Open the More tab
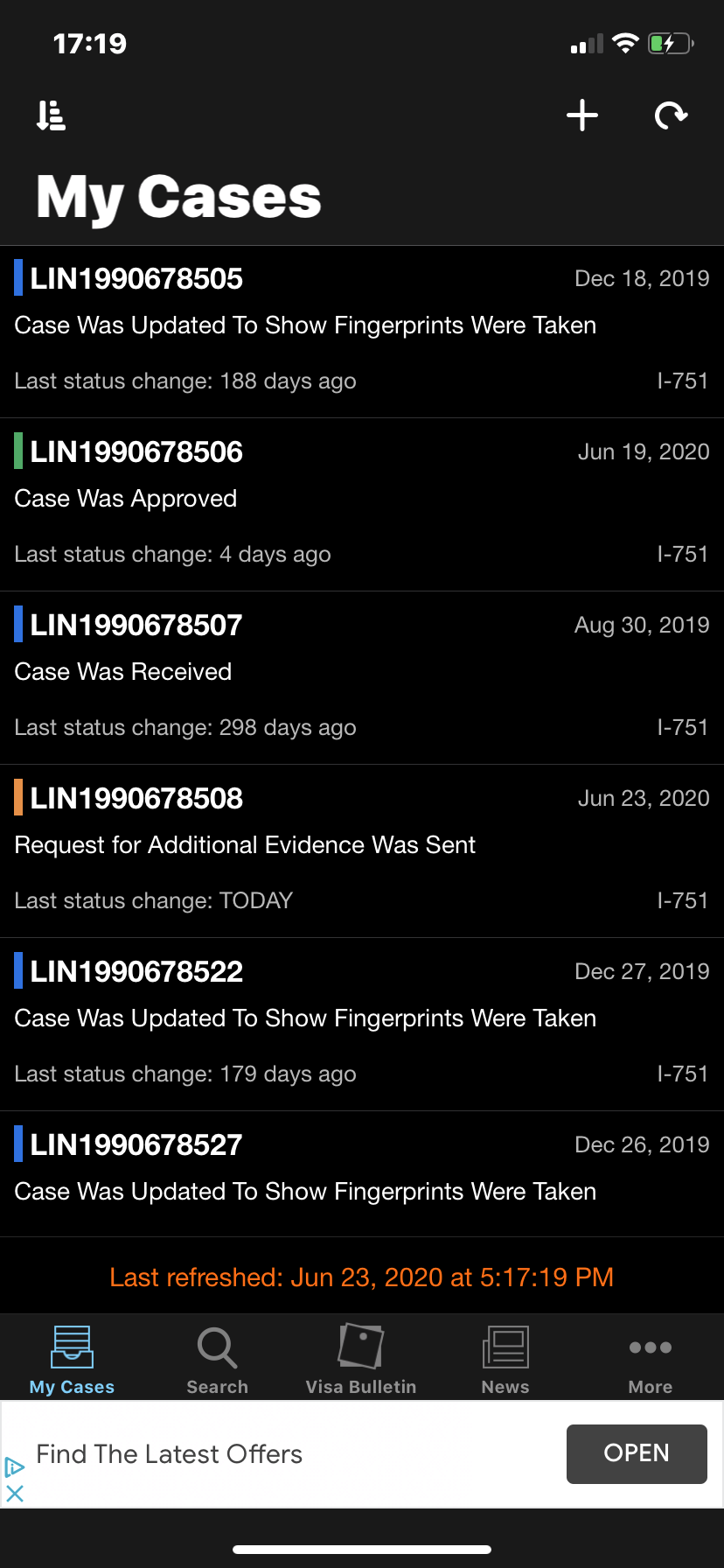The height and width of the screenshot is (1568, 724). (651, 1359)
